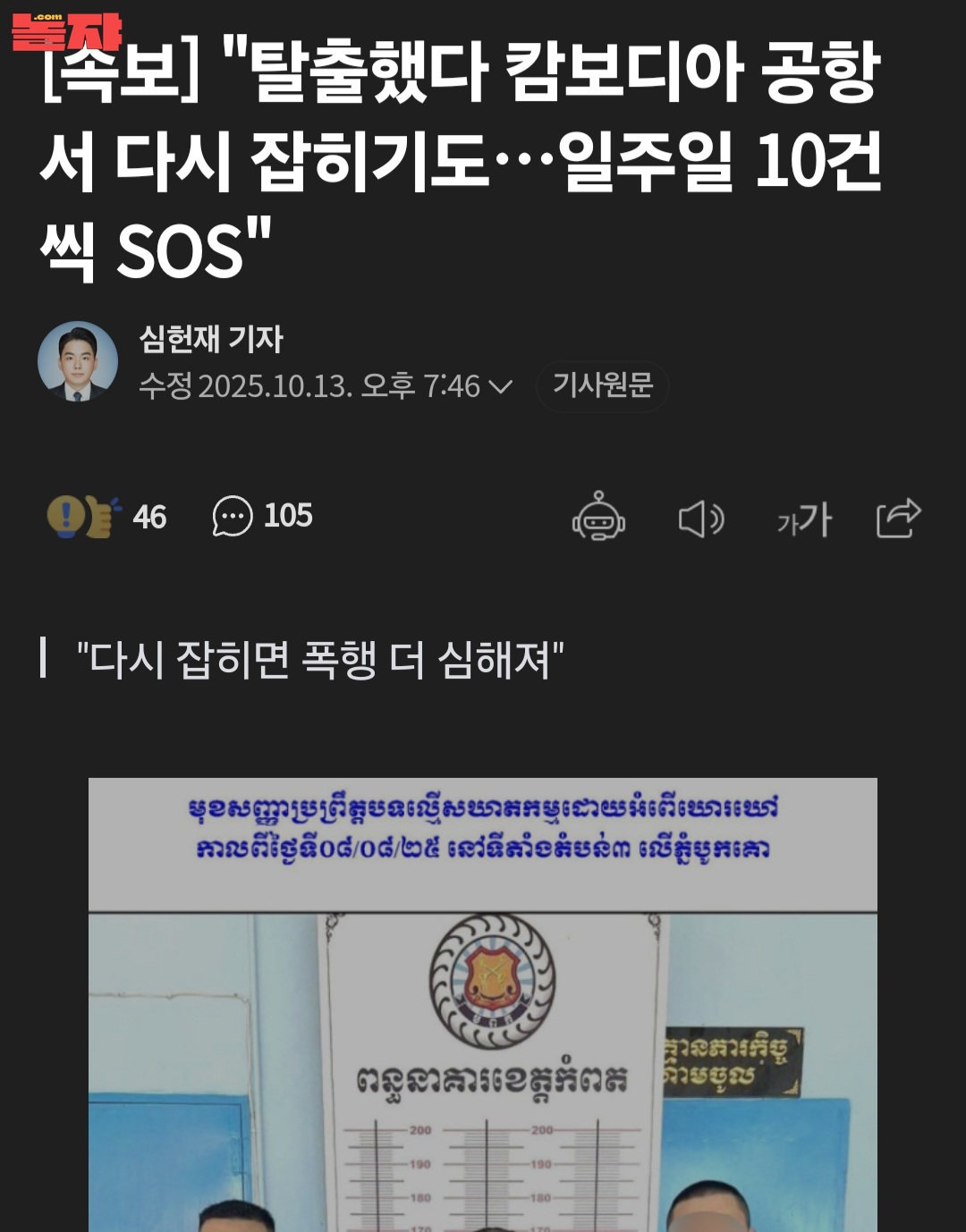Expand the edited date dropdown chevron
This screenshot has height=1232, width=966.
coord(501,387)
